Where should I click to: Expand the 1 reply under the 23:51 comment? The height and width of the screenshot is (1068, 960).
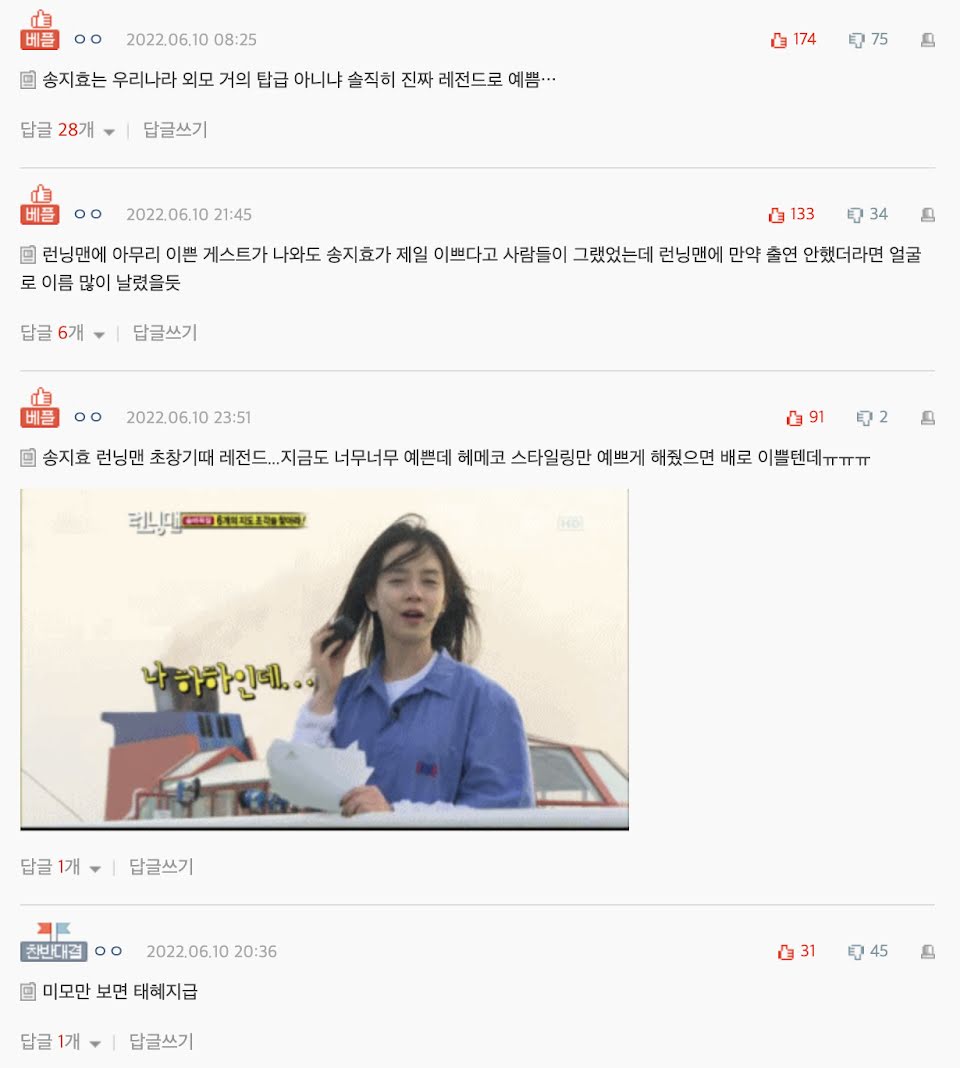(x=60, y=867)
